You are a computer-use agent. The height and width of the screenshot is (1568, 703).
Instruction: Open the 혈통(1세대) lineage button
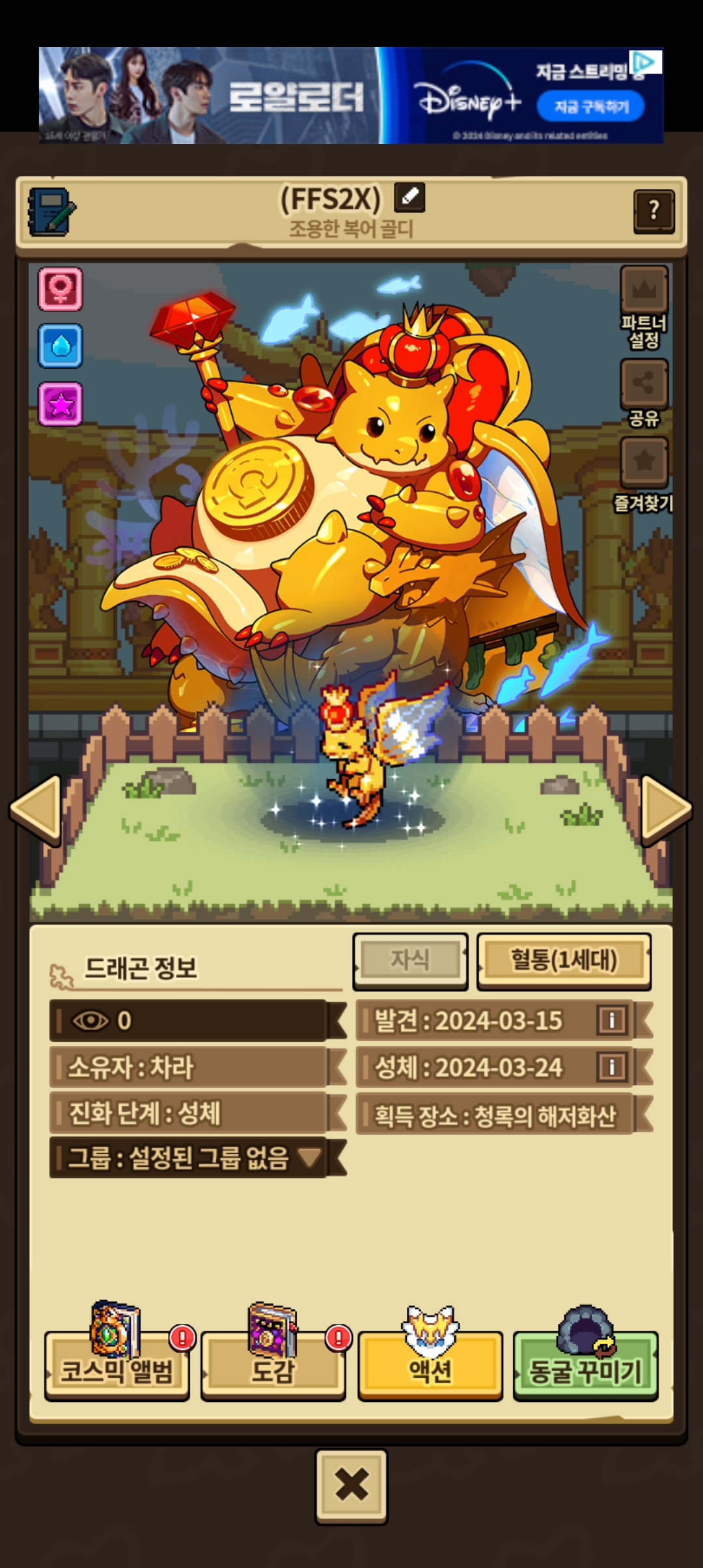tap(564, 960)
